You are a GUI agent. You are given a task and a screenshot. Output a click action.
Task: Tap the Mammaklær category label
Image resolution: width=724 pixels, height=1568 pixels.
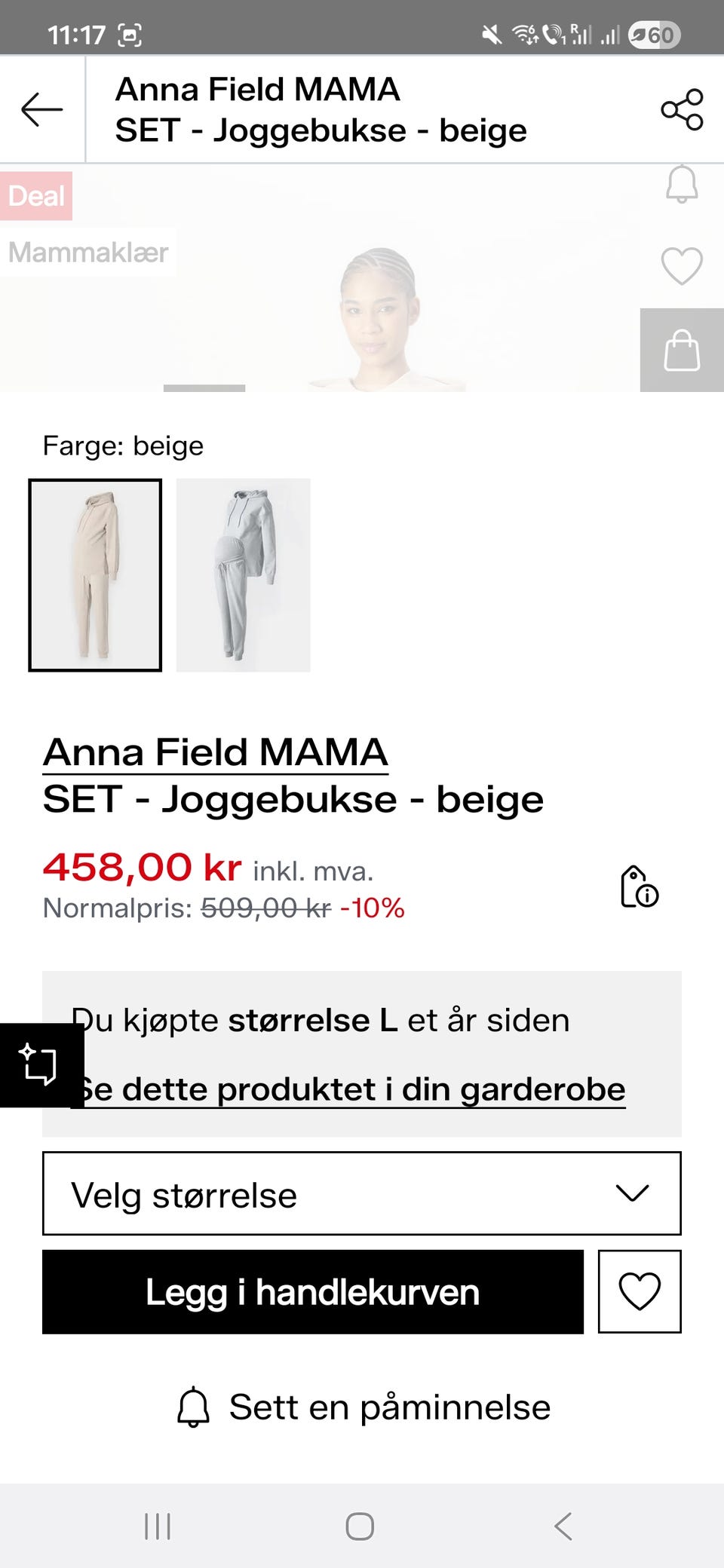point(87,253)
